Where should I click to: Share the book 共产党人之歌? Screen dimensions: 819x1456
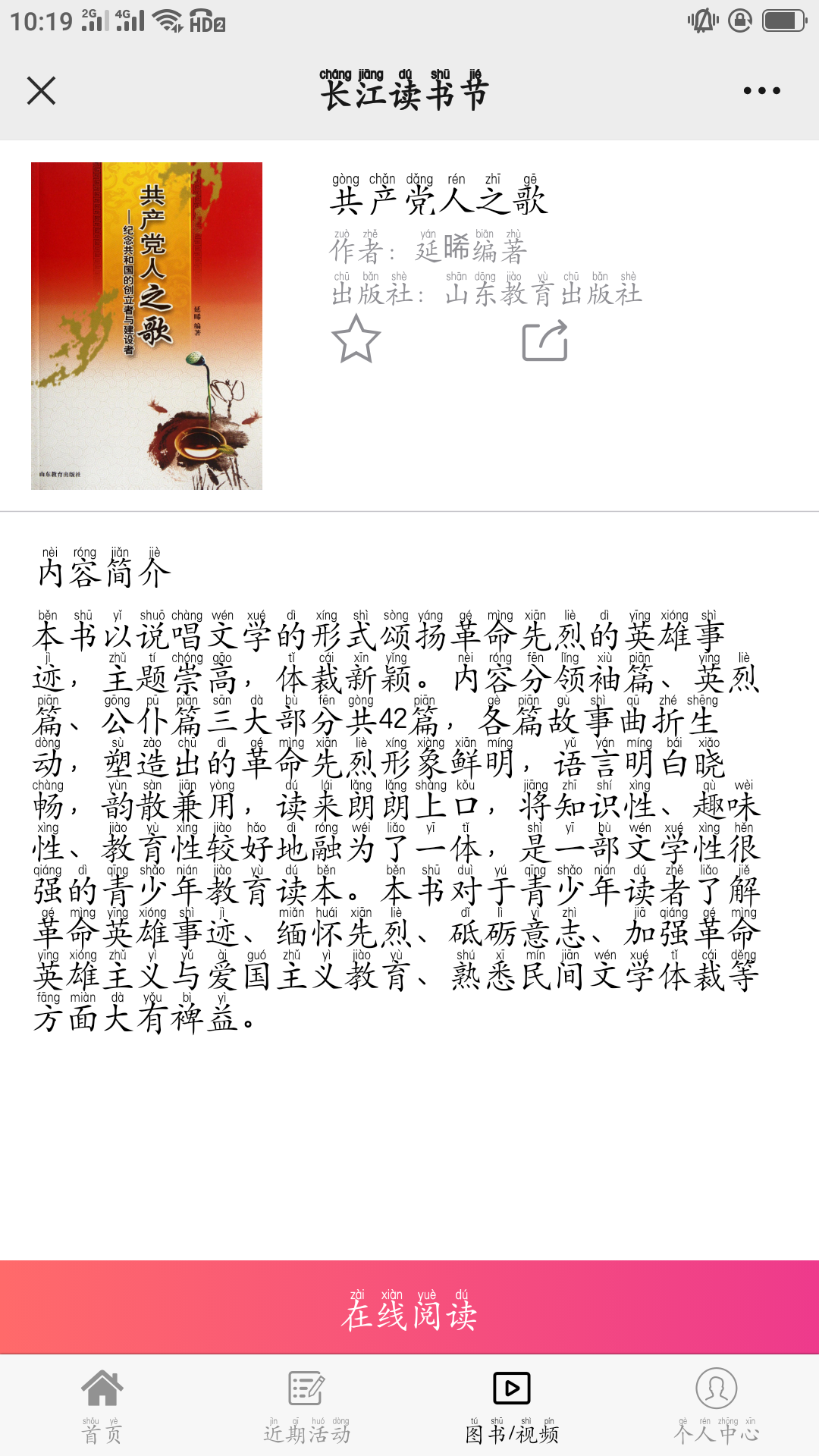(545, 340)
